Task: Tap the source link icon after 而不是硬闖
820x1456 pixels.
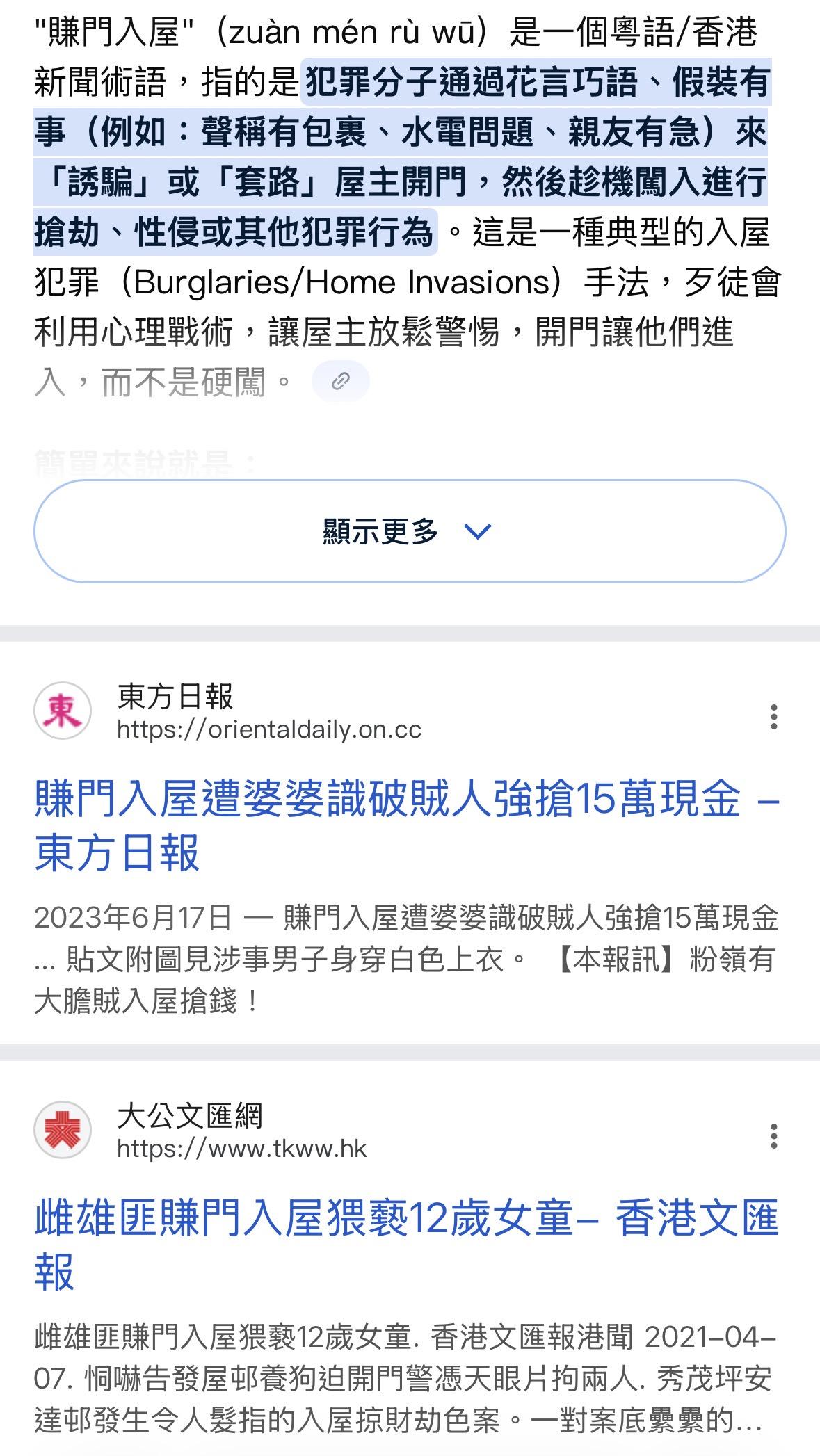Action: tap(340, 381)
